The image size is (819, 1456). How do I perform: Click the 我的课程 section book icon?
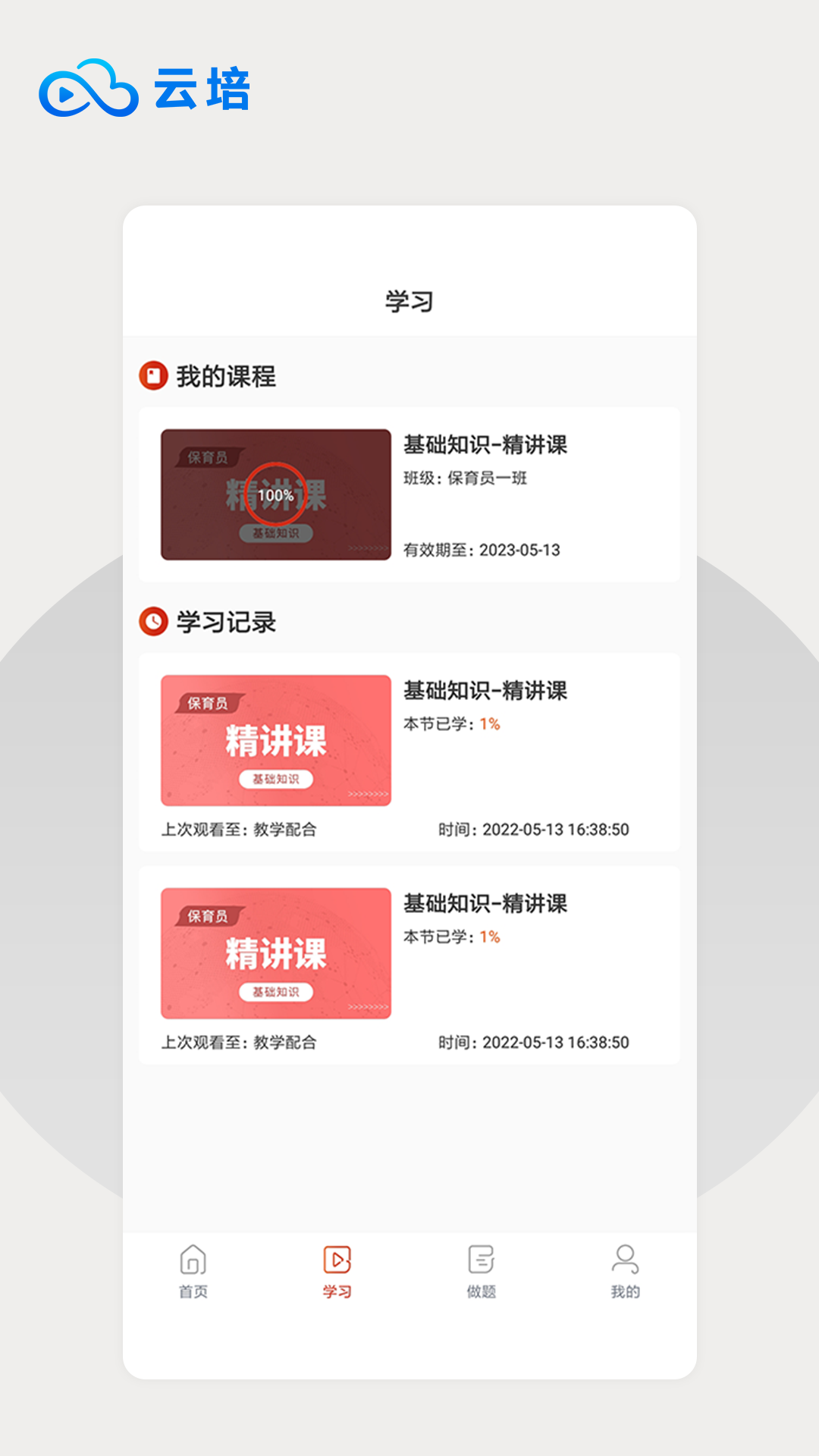[152, 374]
